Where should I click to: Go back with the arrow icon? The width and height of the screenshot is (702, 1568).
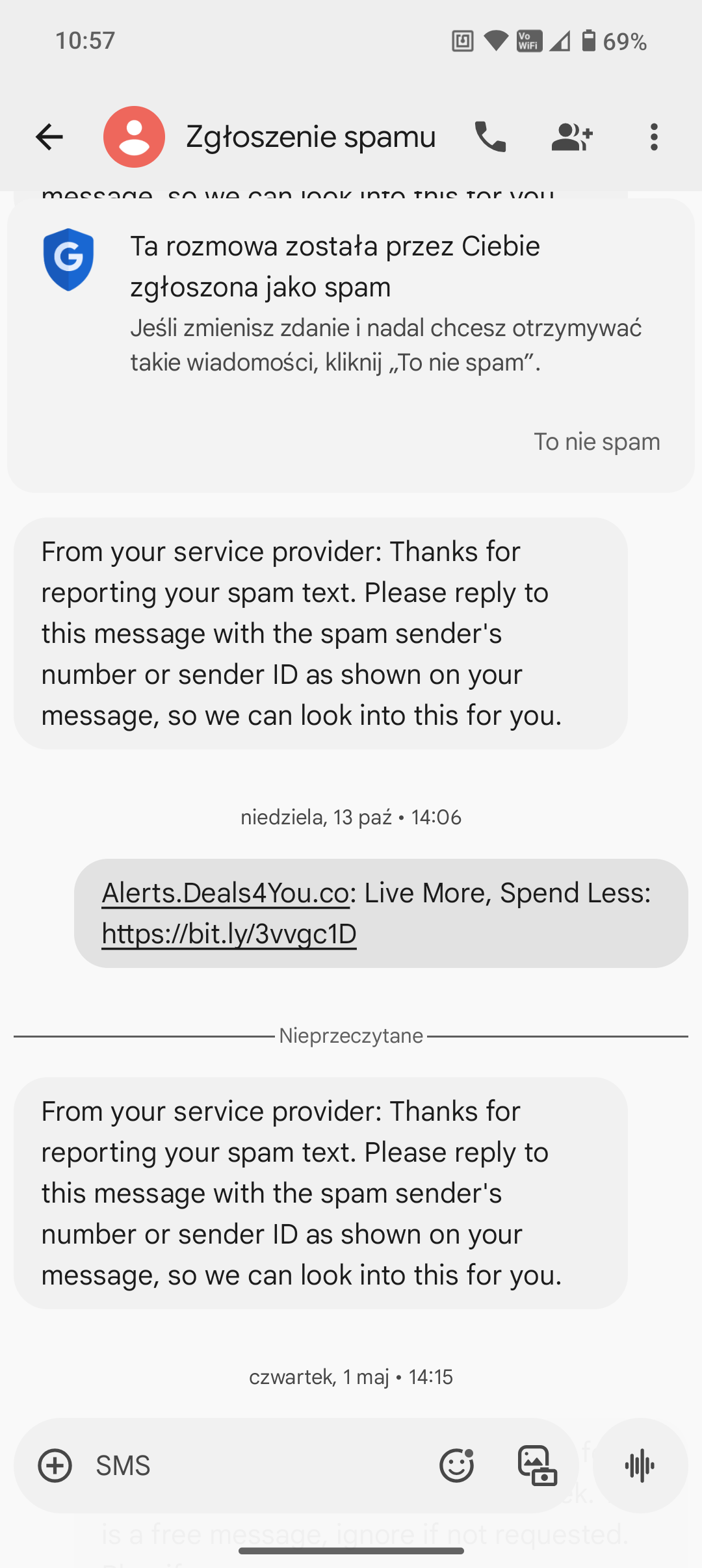49,137
